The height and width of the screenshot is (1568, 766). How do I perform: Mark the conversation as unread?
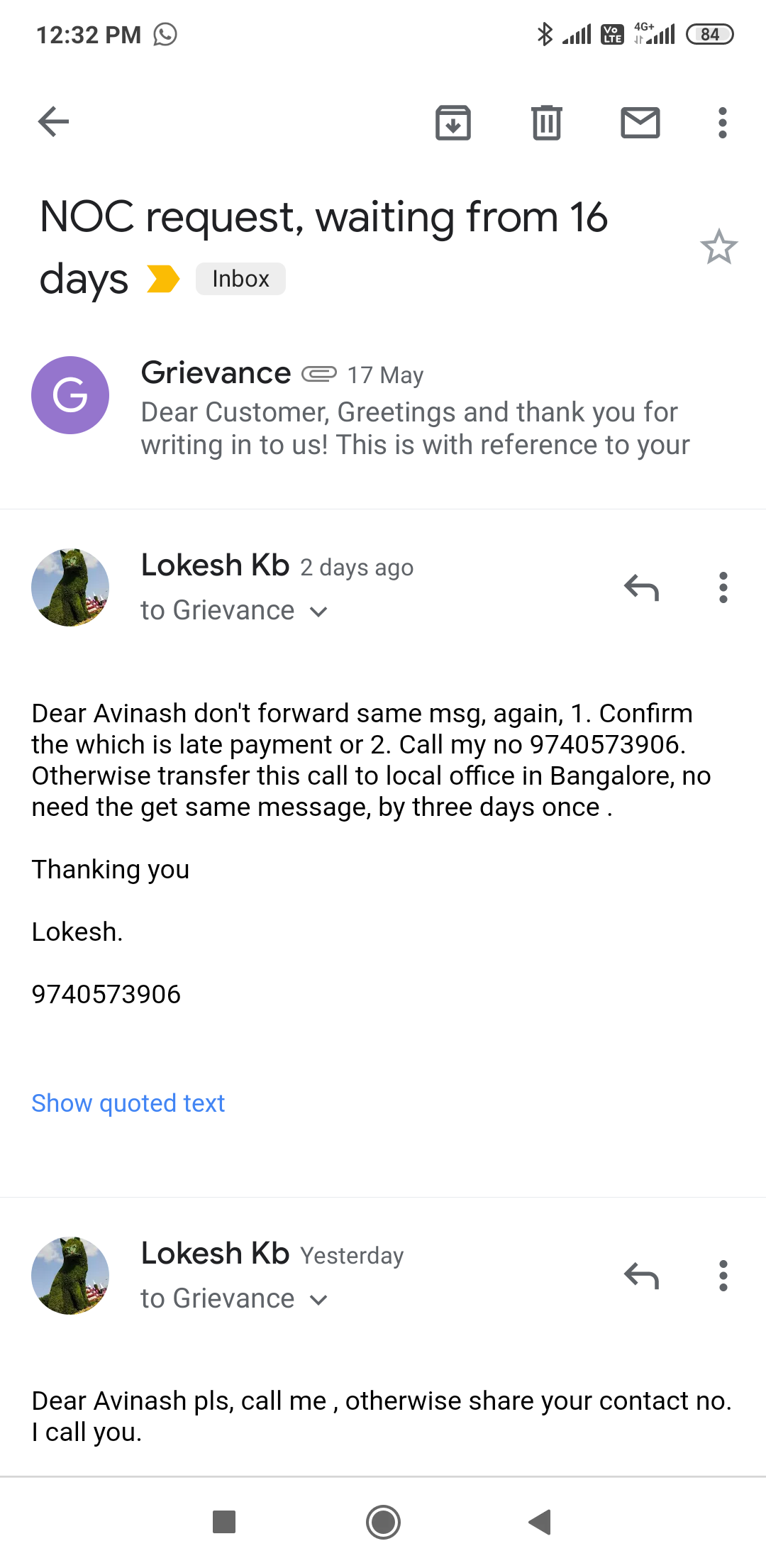tap(640, 123)
